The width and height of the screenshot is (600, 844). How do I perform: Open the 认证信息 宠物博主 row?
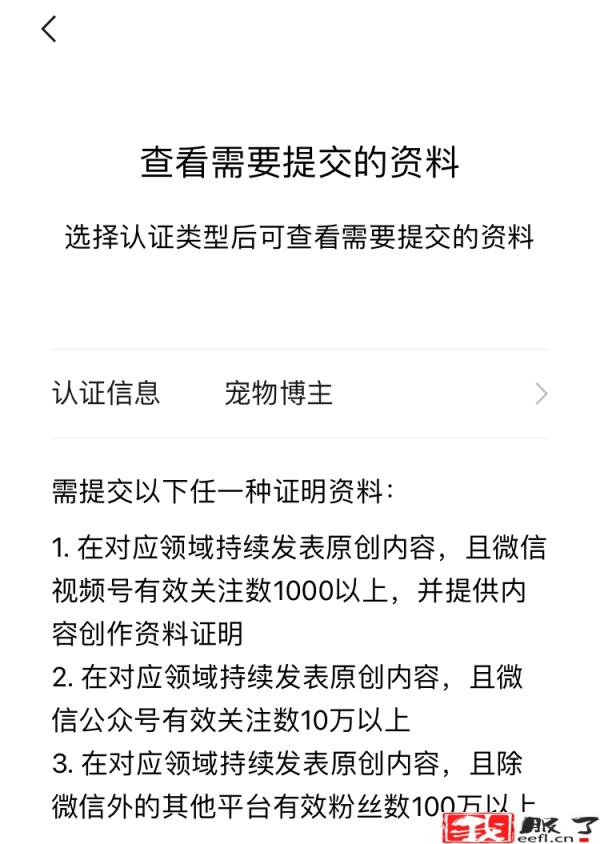click(300, 394)
